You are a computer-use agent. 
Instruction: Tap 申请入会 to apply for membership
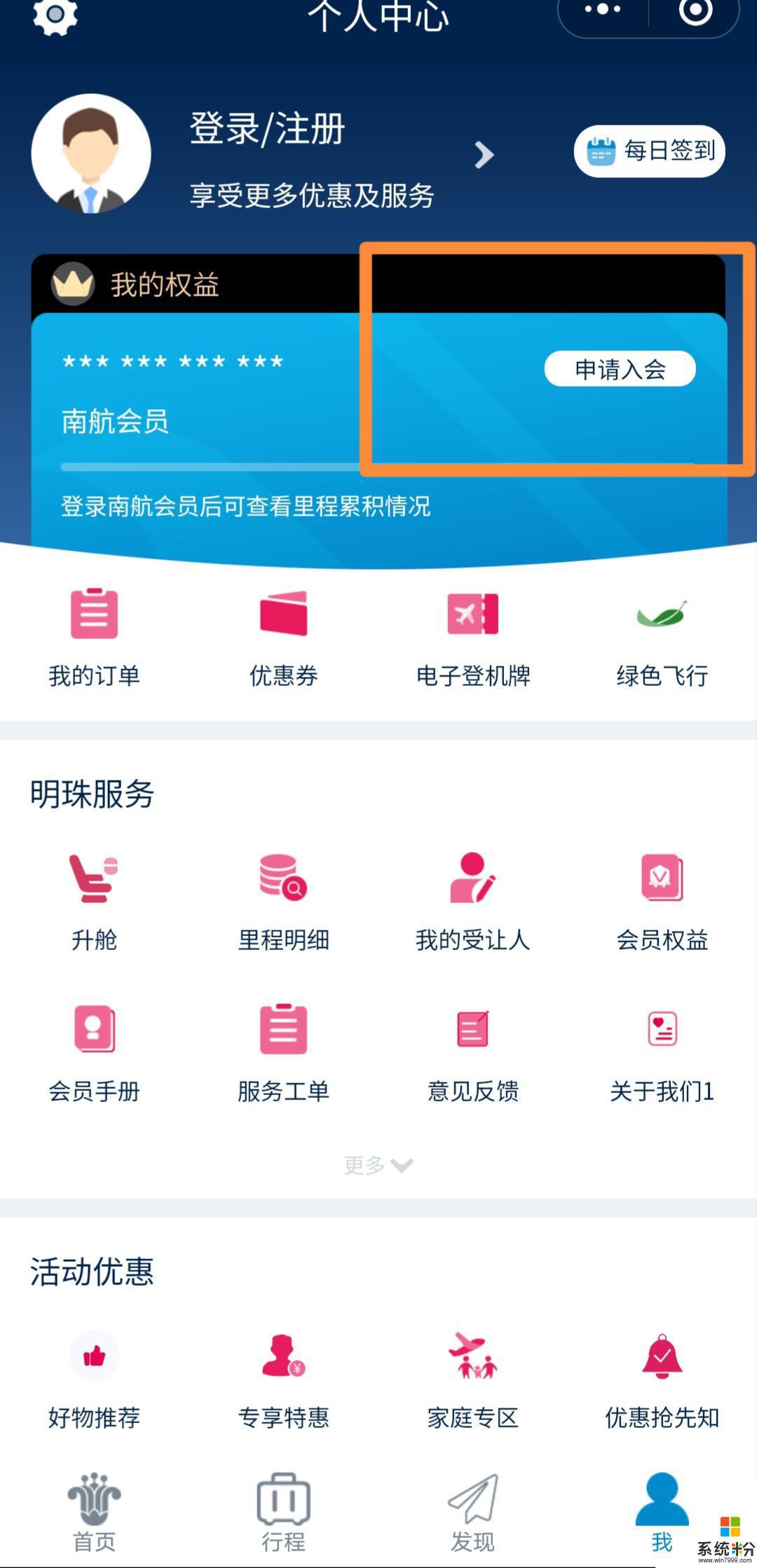tap(620, 369)
